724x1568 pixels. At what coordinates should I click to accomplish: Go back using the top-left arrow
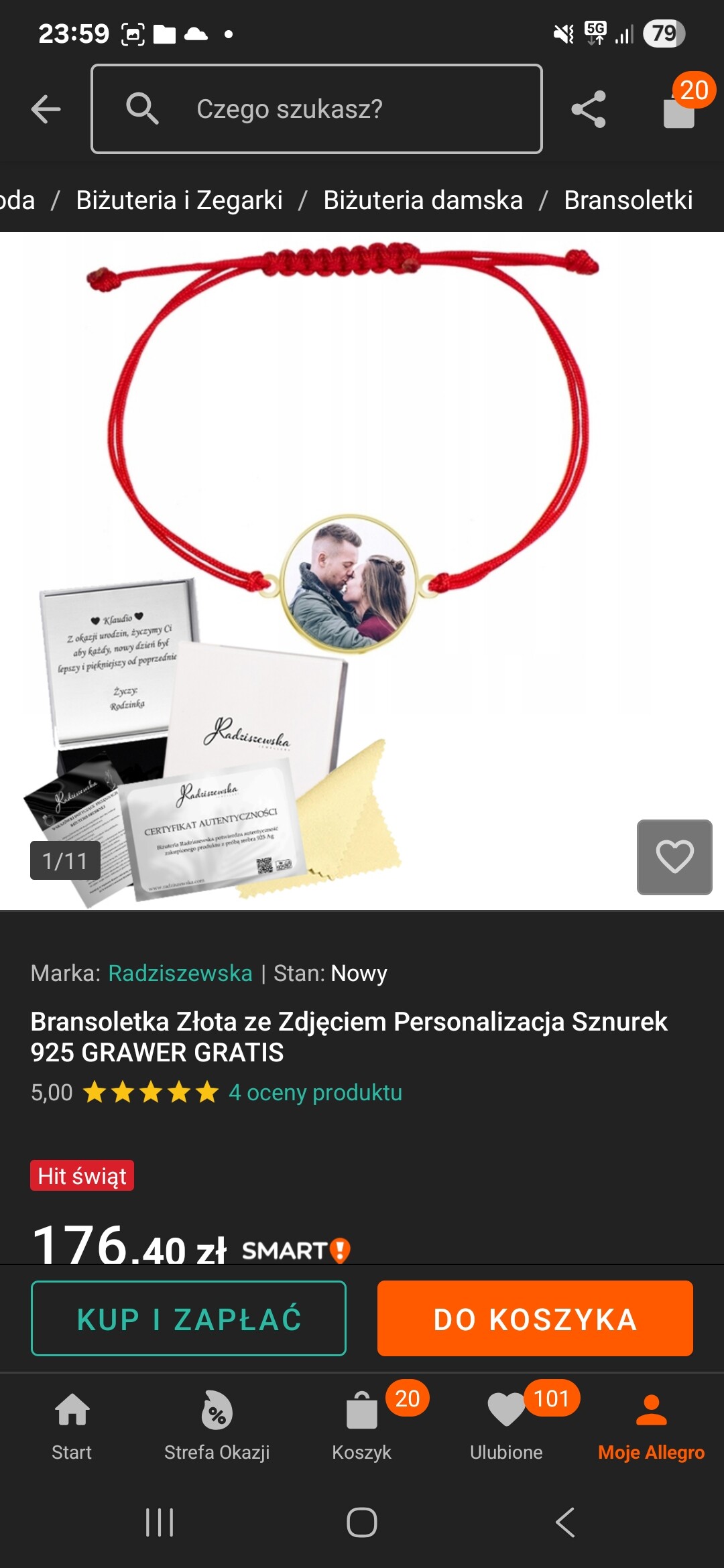[x=46, y=109]
